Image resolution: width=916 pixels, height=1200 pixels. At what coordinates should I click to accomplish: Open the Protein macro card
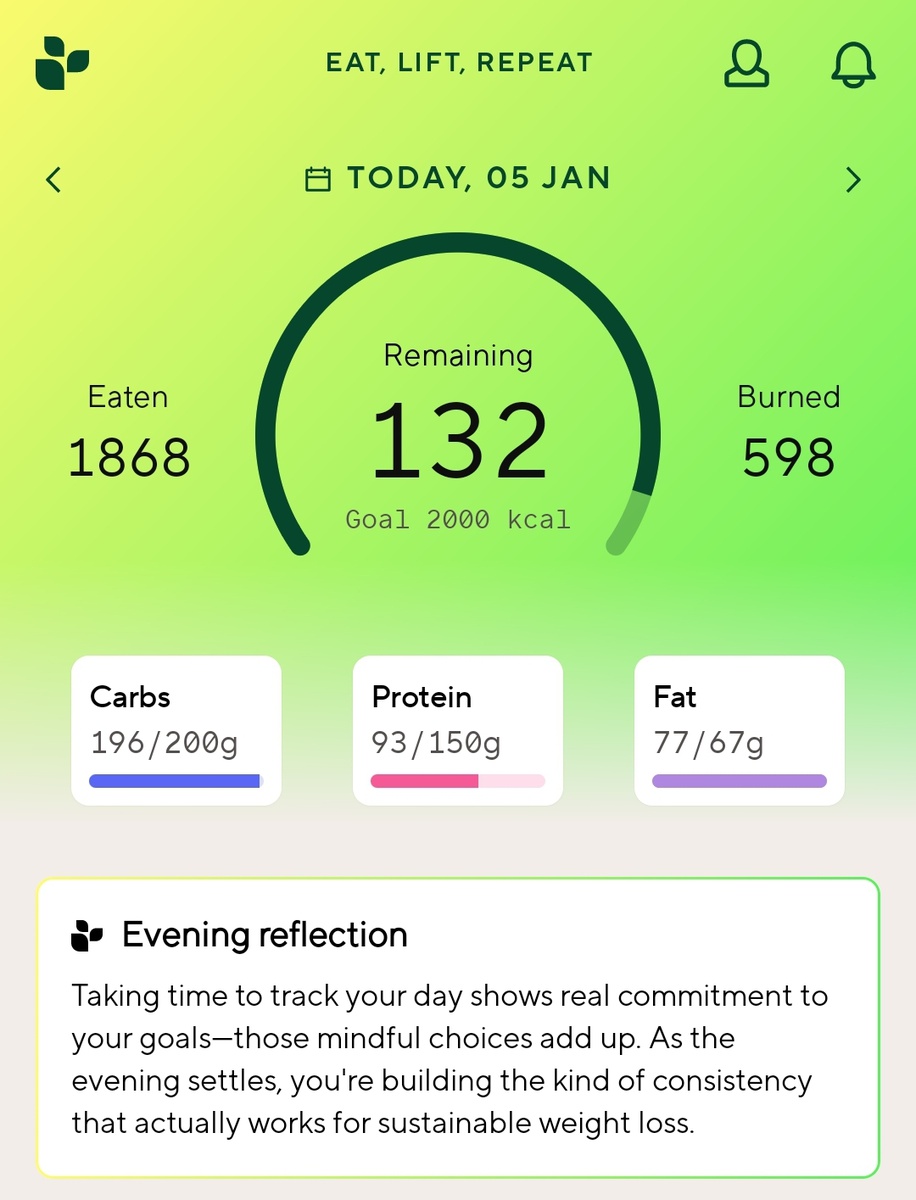point(458,730)
